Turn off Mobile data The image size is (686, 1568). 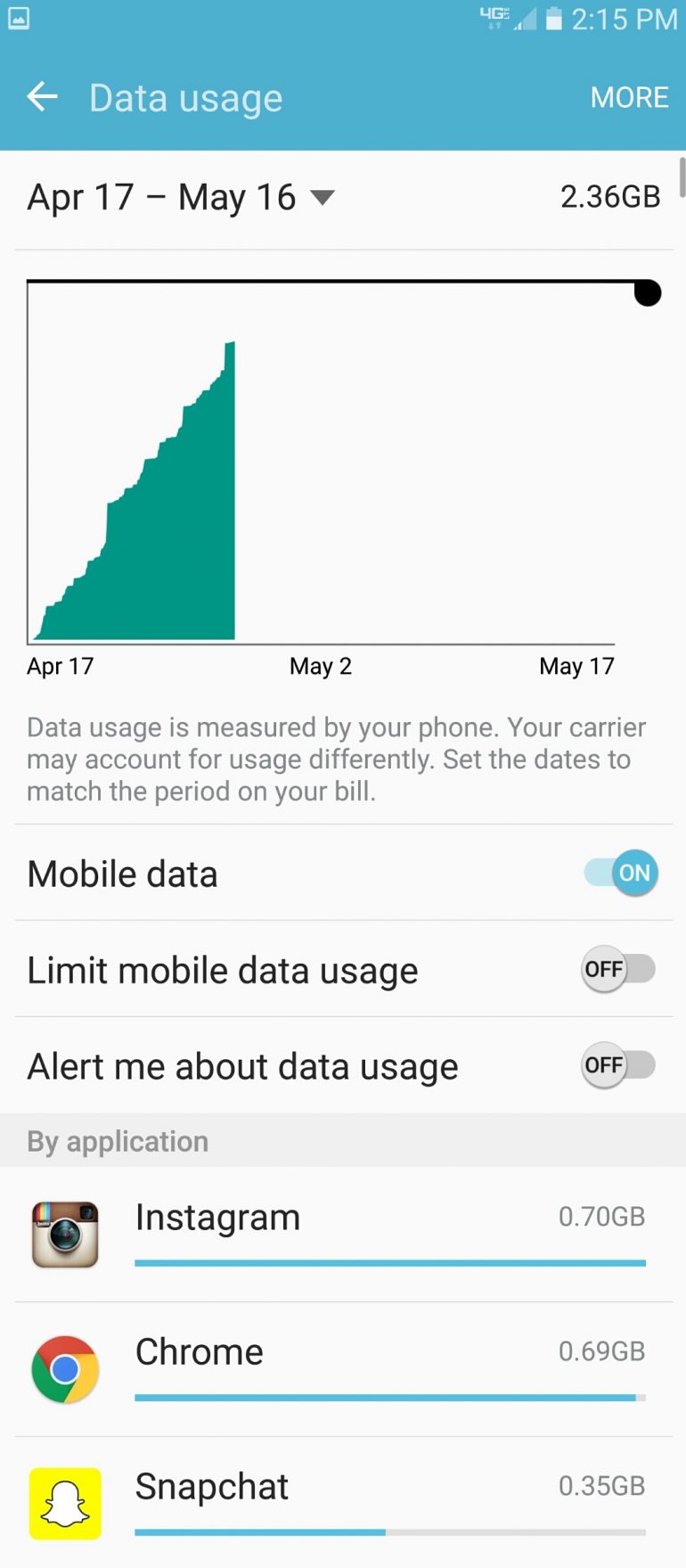click(622, 873)
